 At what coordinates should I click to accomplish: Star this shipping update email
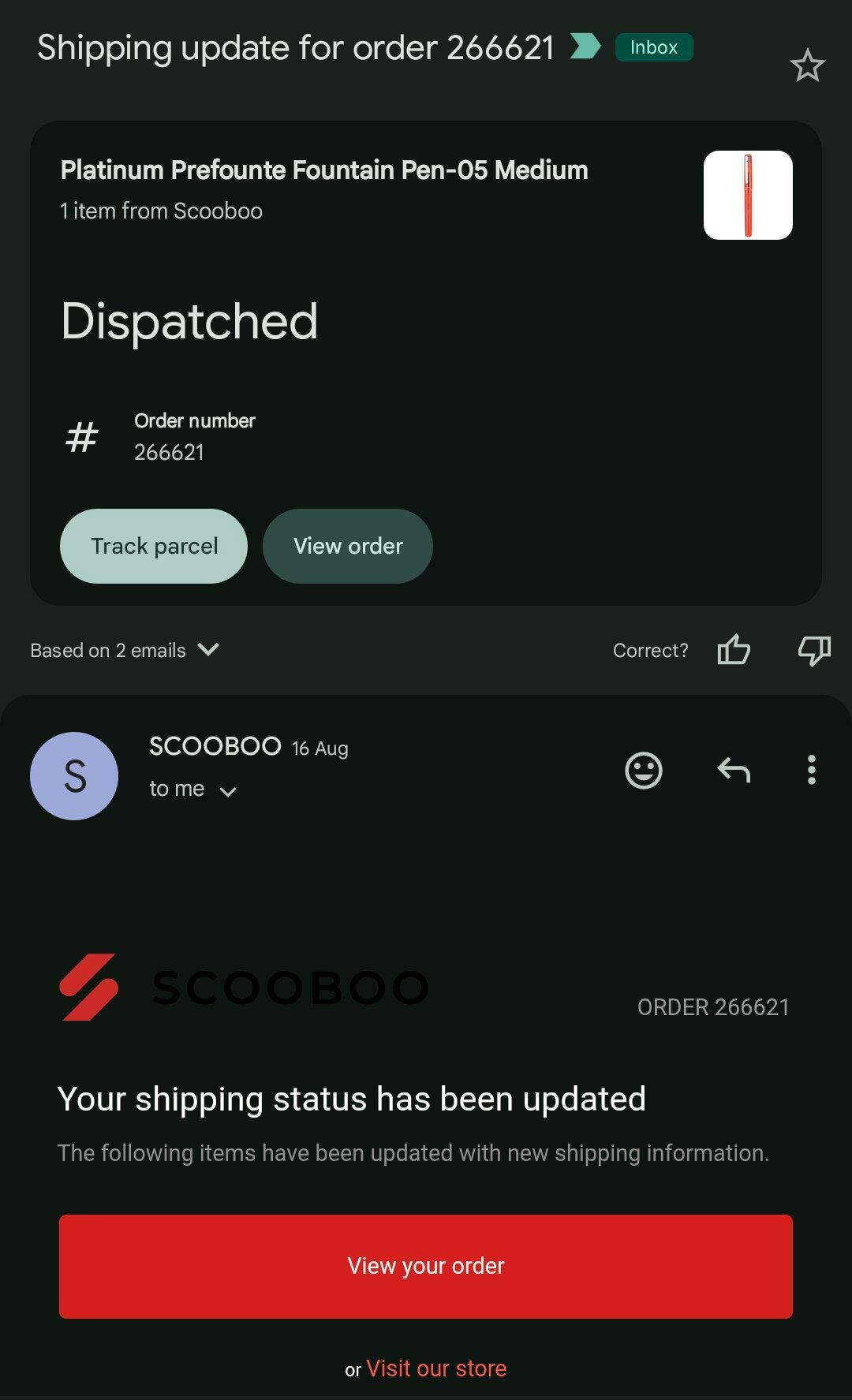pos(807,65)
